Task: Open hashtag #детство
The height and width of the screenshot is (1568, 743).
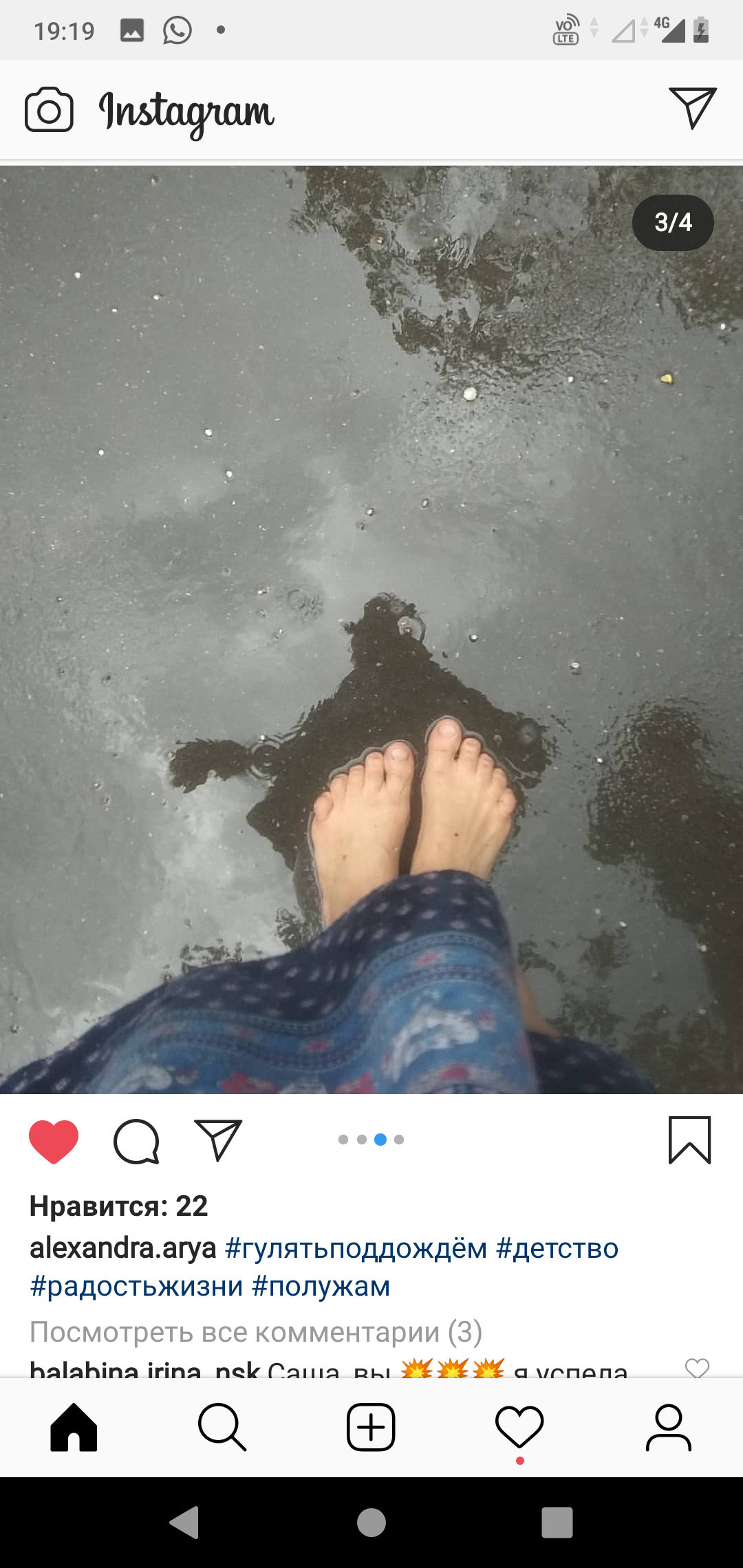Action: 557,1248
